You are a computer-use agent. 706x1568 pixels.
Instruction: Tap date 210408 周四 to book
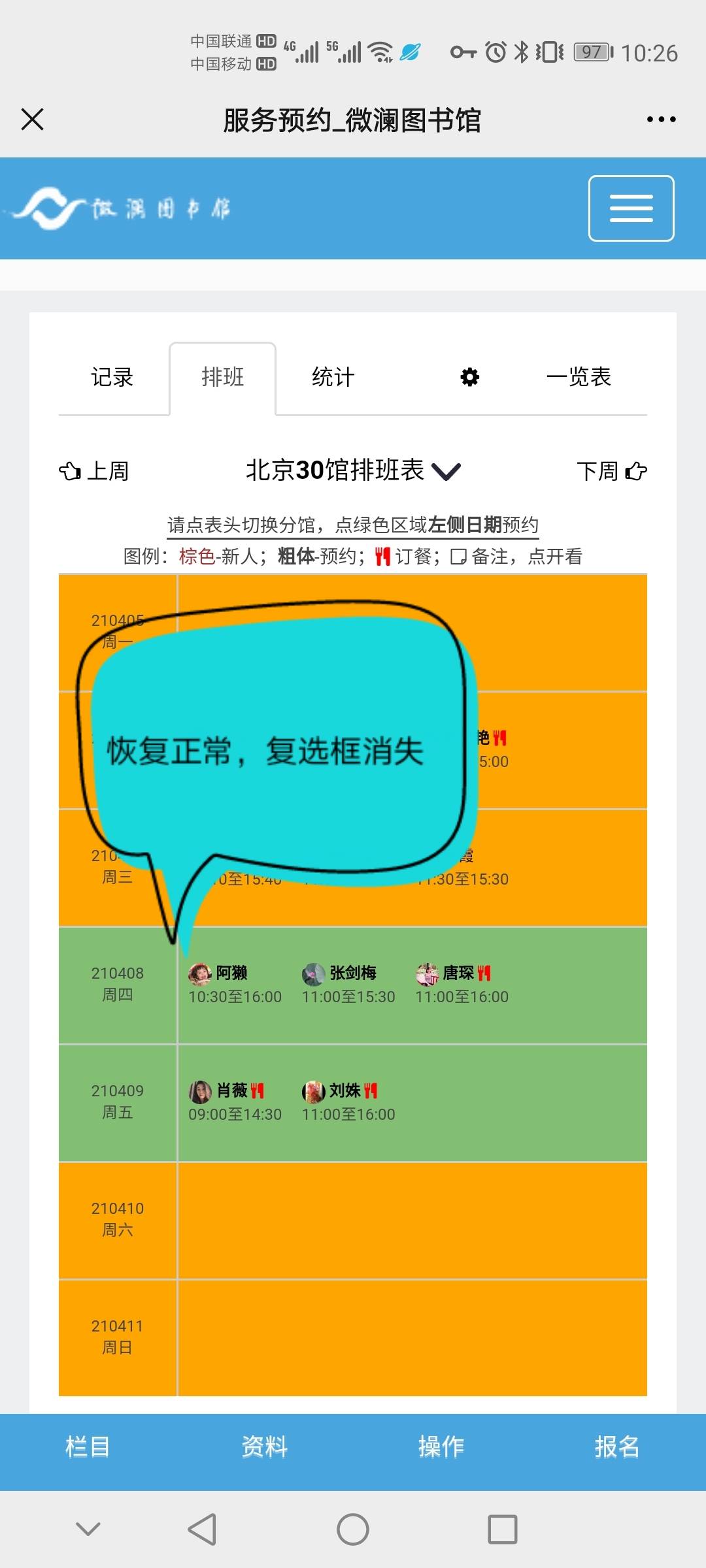click(118, 984)
